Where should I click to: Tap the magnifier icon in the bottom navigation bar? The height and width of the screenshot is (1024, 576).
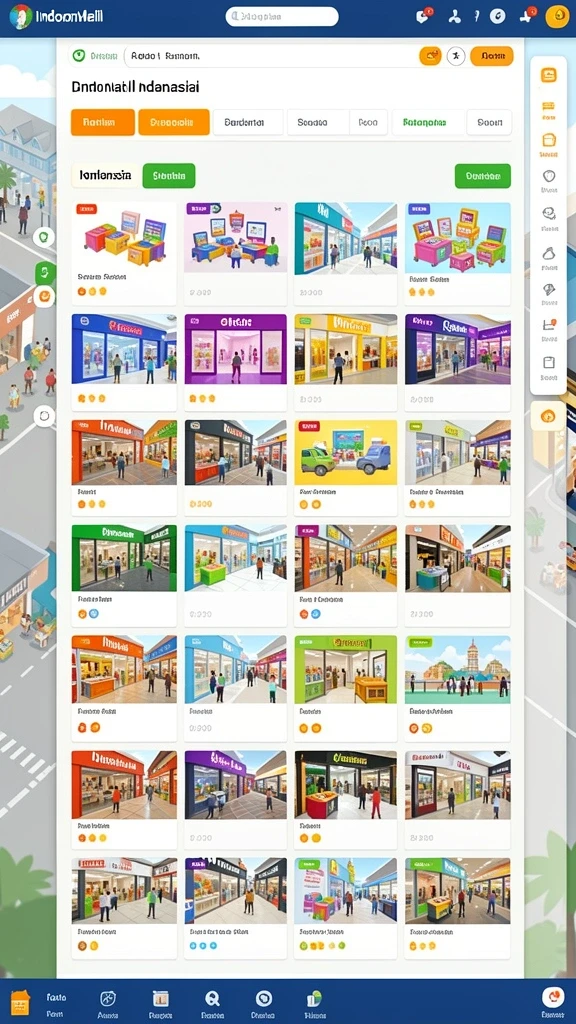tap(212, 999)
